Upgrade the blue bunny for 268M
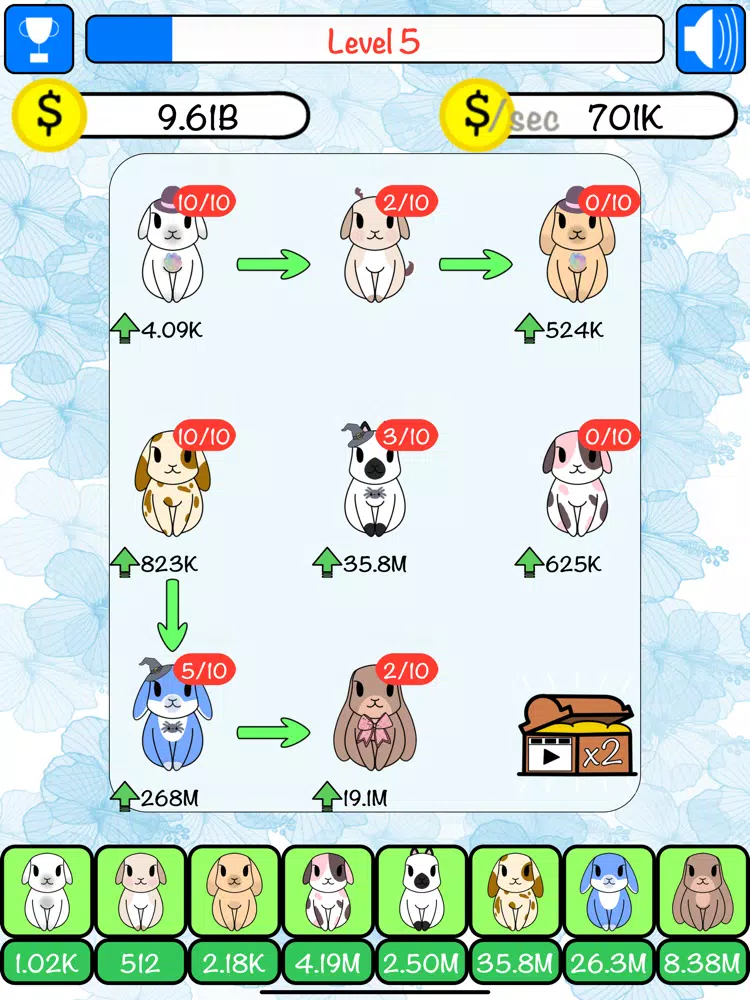750x1000 pixels. tap(155, 797)
